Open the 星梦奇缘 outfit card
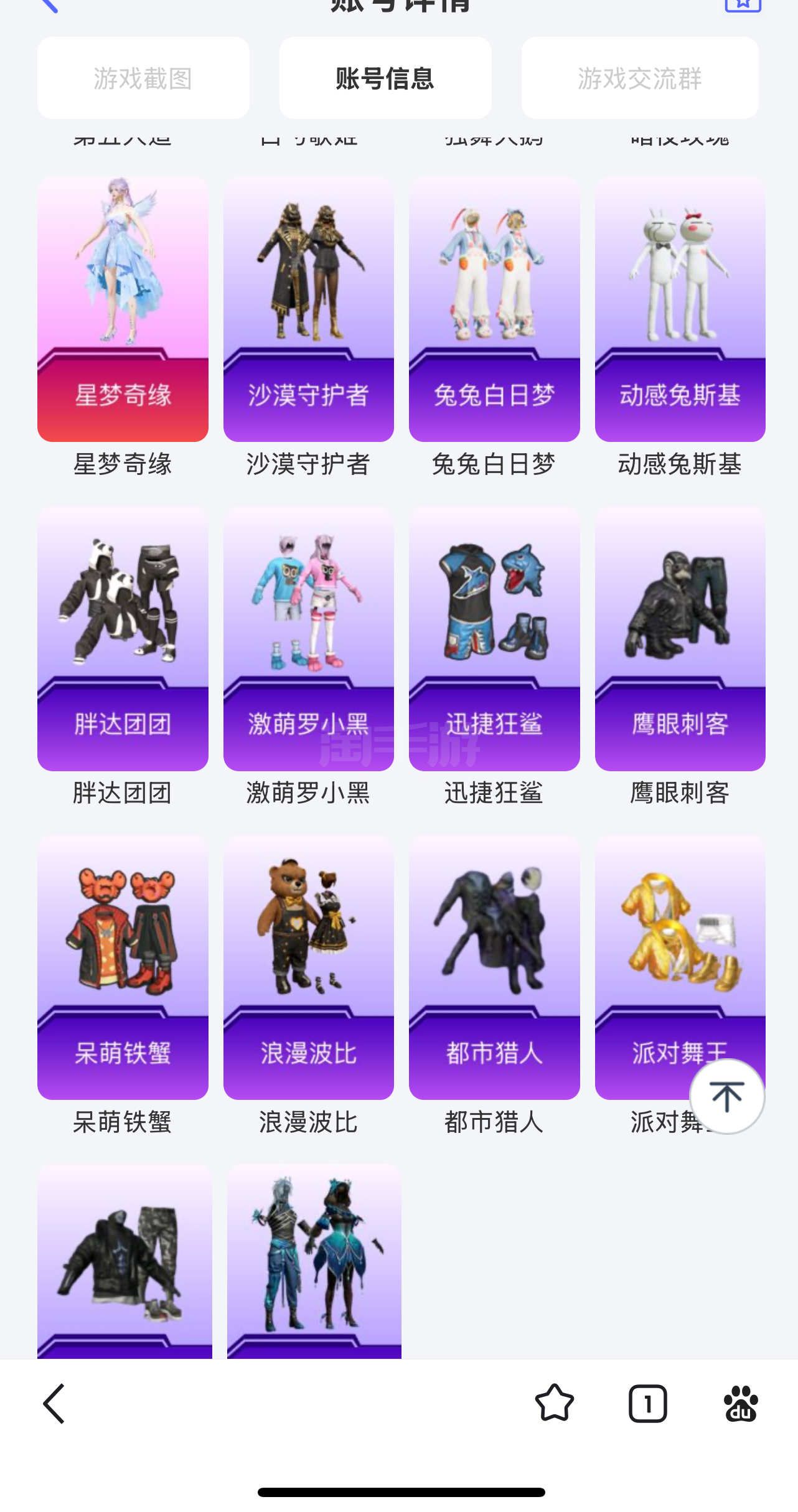798x1512 pixels. coord(123,309)
